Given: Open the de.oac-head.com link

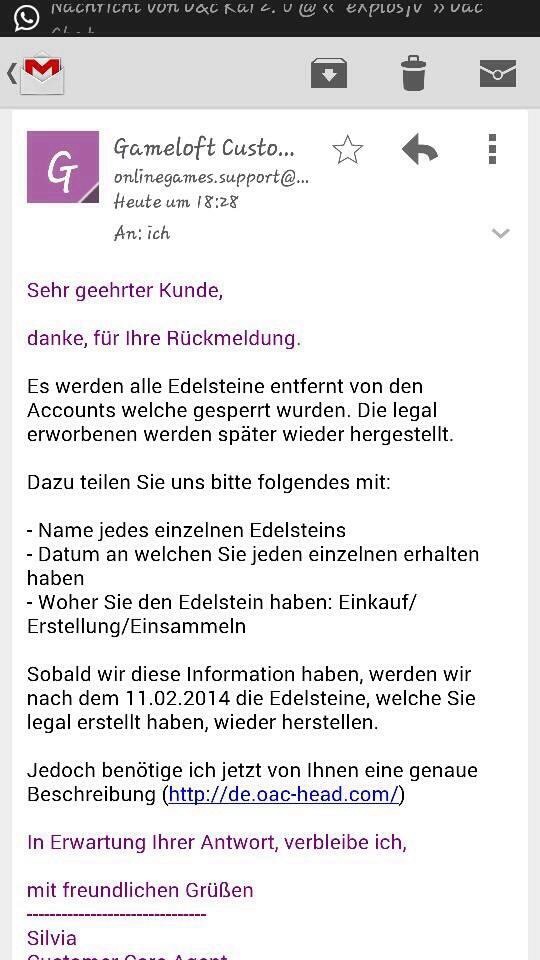Looking at the screenshot, I should (284, 795).
